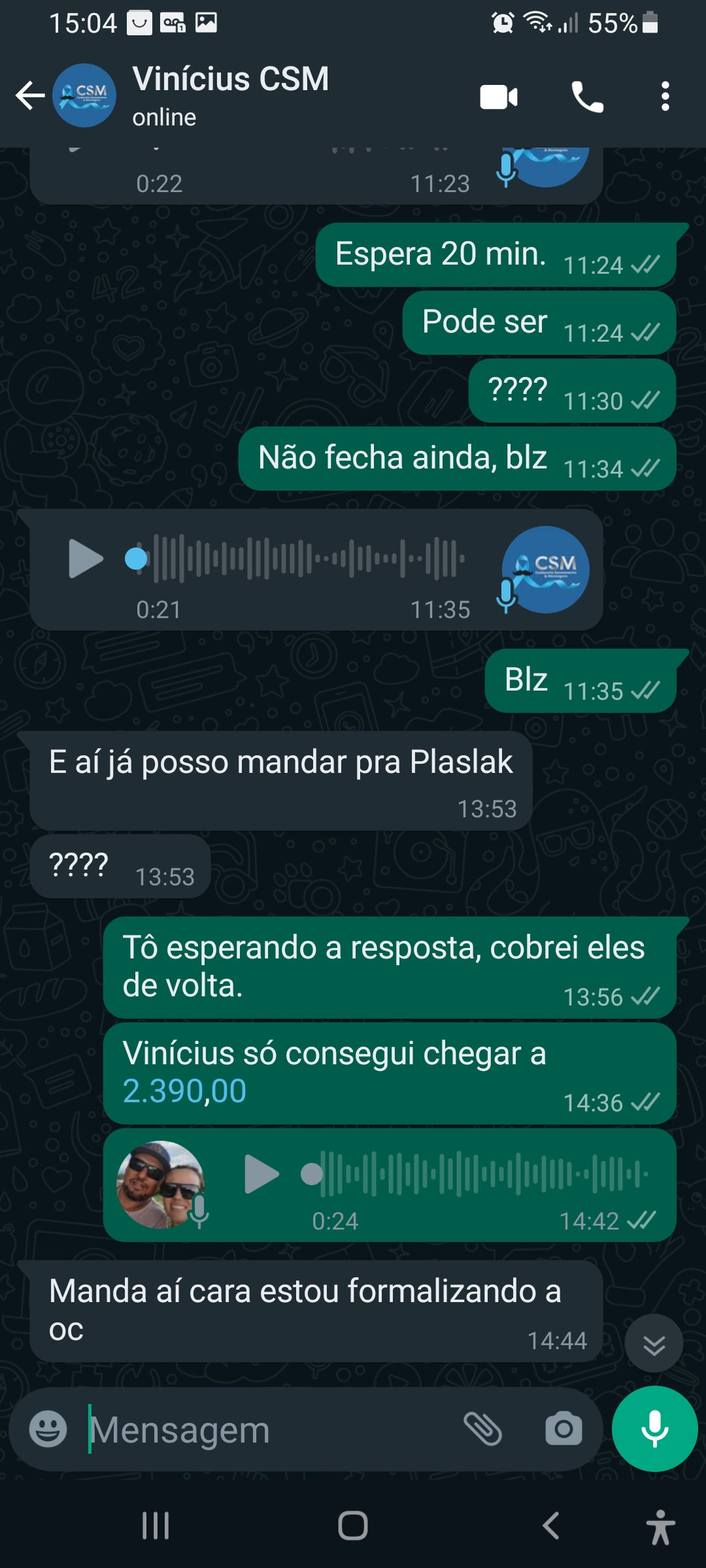Start a video call with Vinícius
The height and width of the screenshot is (1568, 706).
pos(499,97)
